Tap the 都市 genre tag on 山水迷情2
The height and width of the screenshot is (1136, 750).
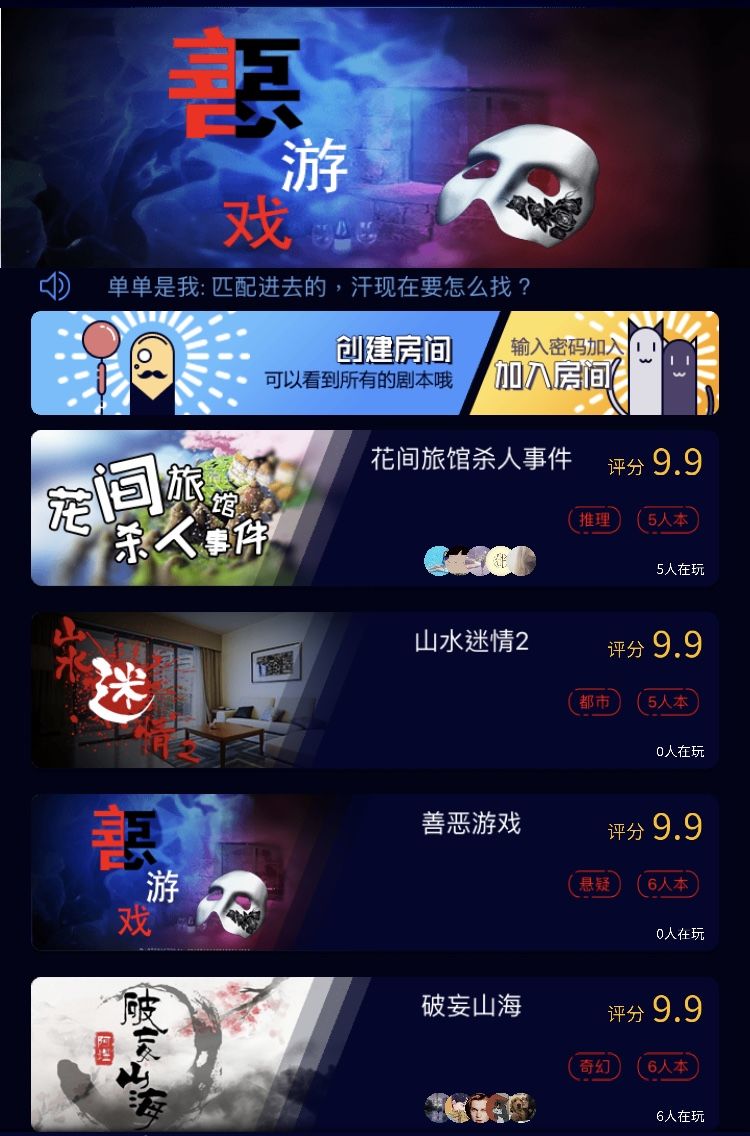tap(594, 702)
